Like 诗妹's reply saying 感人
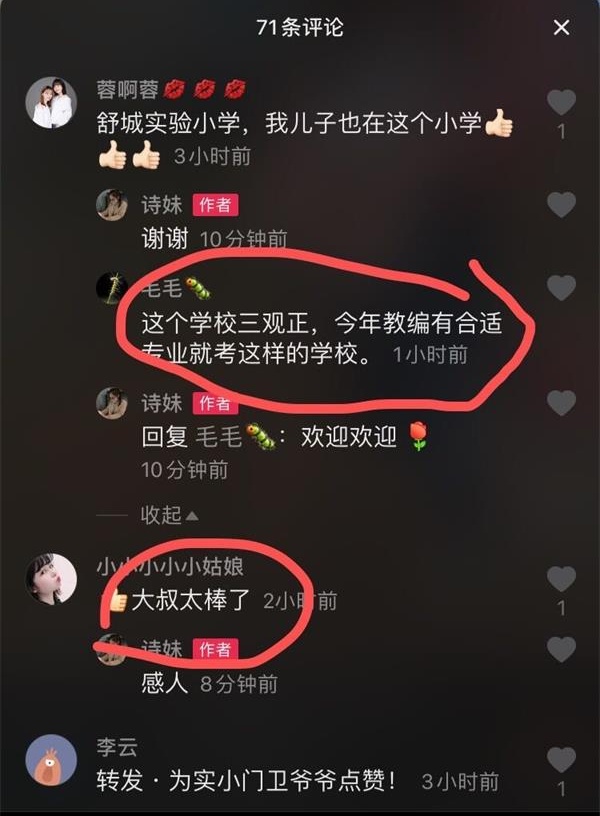The image size is (600, 816). tap(562, 649)
